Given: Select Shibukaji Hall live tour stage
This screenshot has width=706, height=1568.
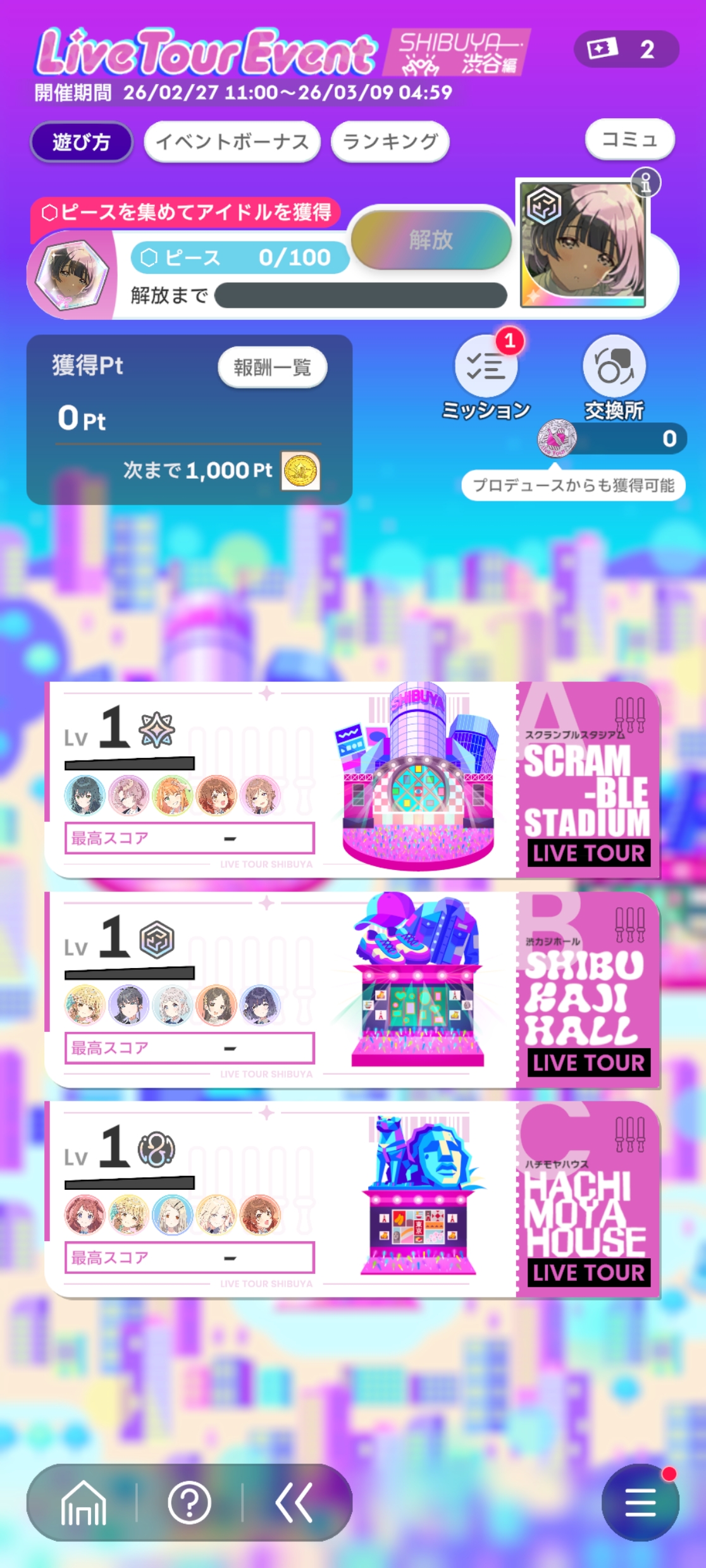Looking at the screenshot, I should [x=353, y=989].
